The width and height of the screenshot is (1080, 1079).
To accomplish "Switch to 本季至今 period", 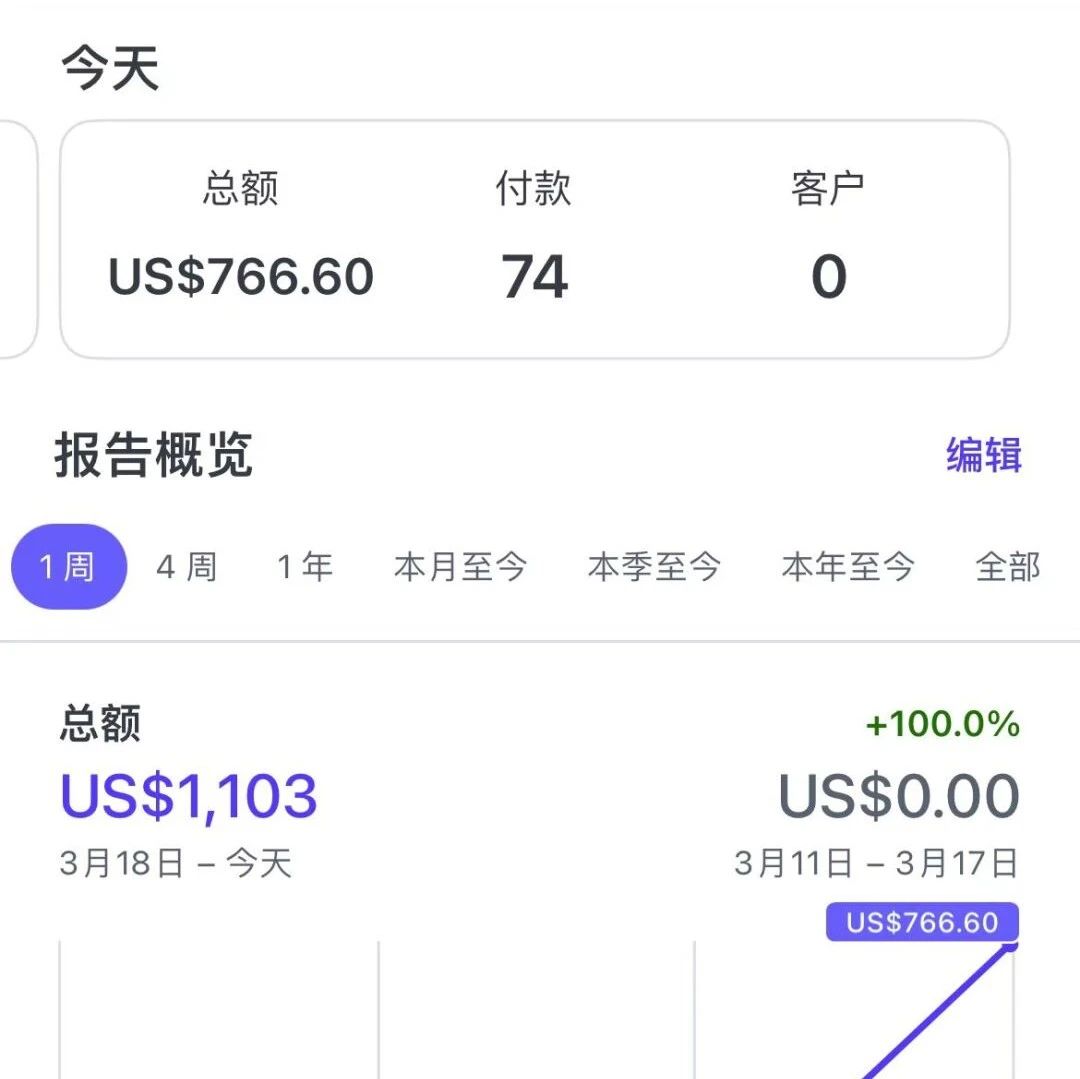I will pyautogui.click(x=654, y=567).
